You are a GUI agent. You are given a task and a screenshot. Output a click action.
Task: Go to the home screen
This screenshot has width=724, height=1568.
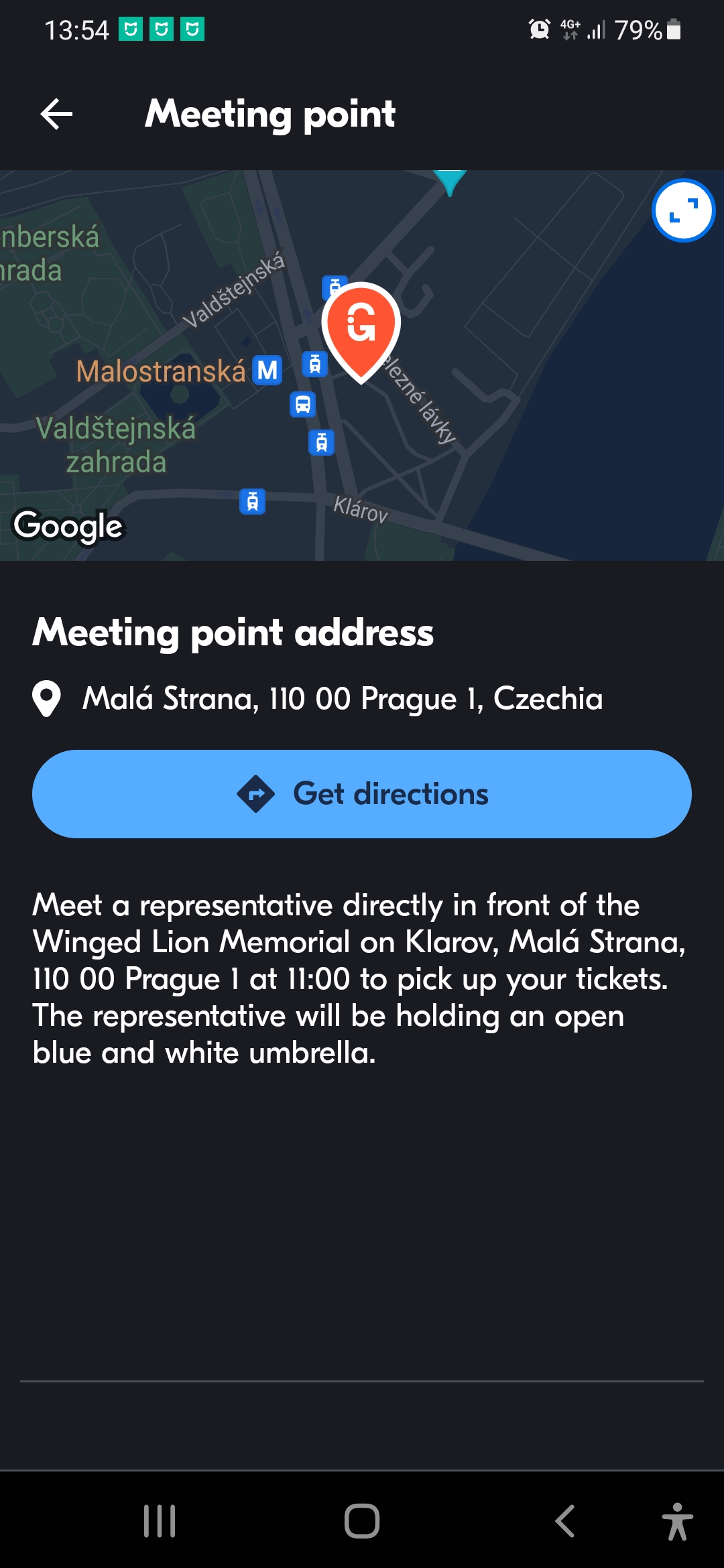coord(362,1521)
